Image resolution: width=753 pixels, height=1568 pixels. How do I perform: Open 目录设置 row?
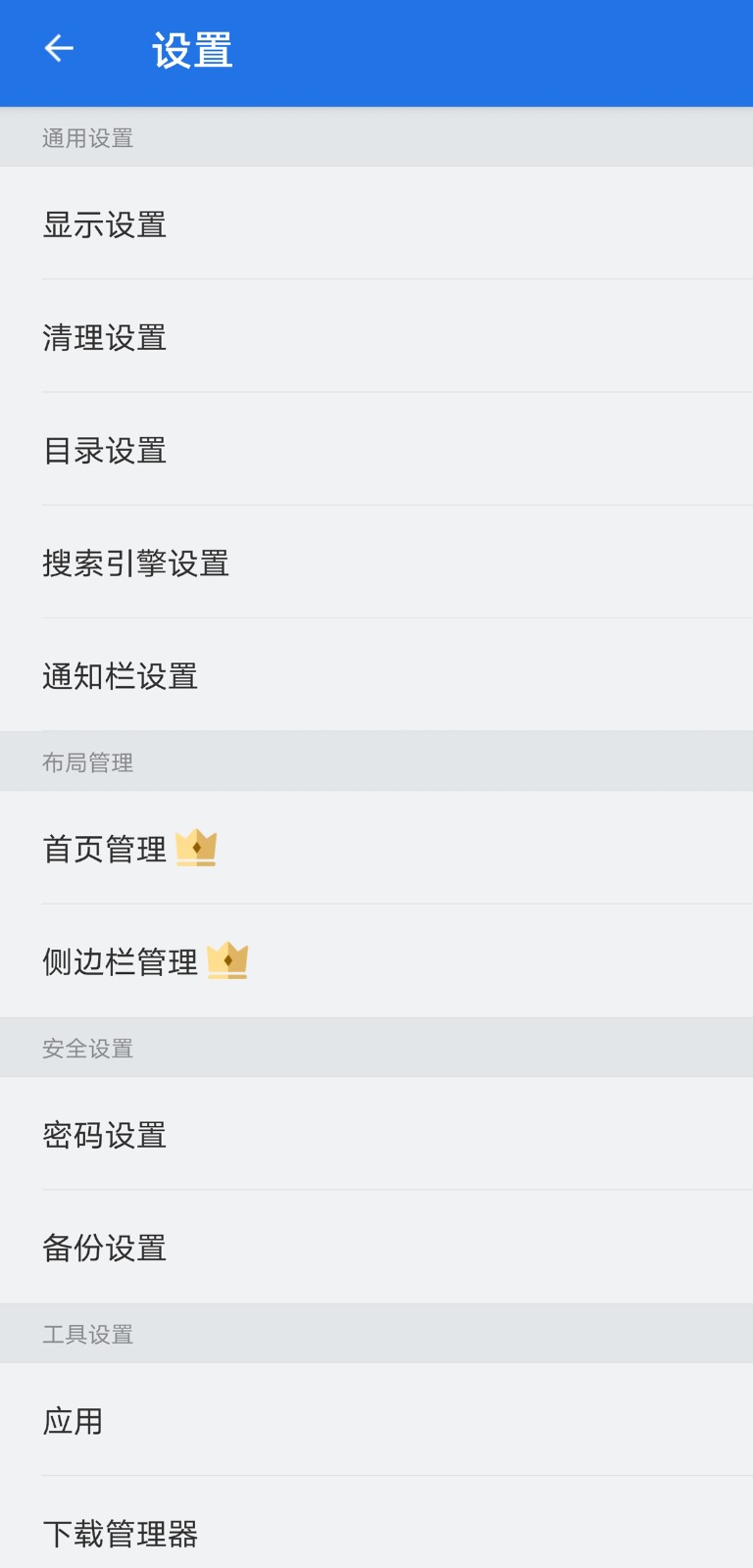(x=376, y=450)
